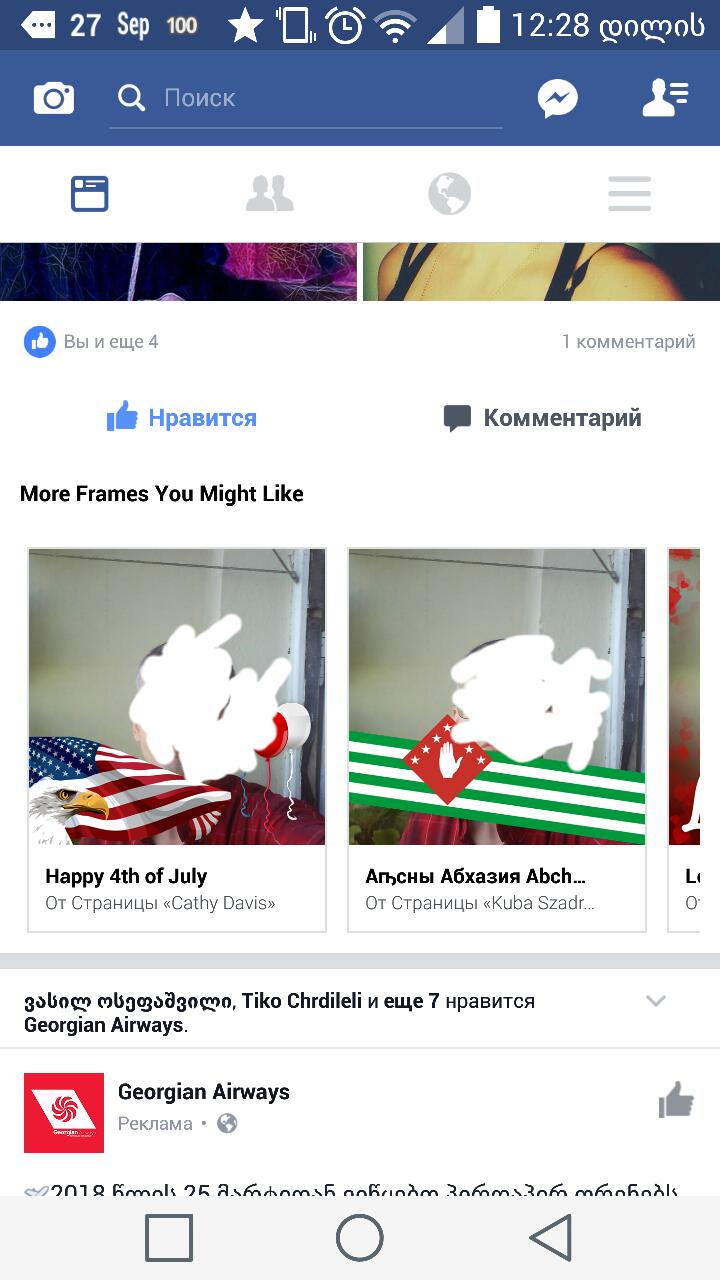Image resolution: width=720 pixels, height=1280 pixels.
Task: Open the camera icon
Action: [54, 98]
